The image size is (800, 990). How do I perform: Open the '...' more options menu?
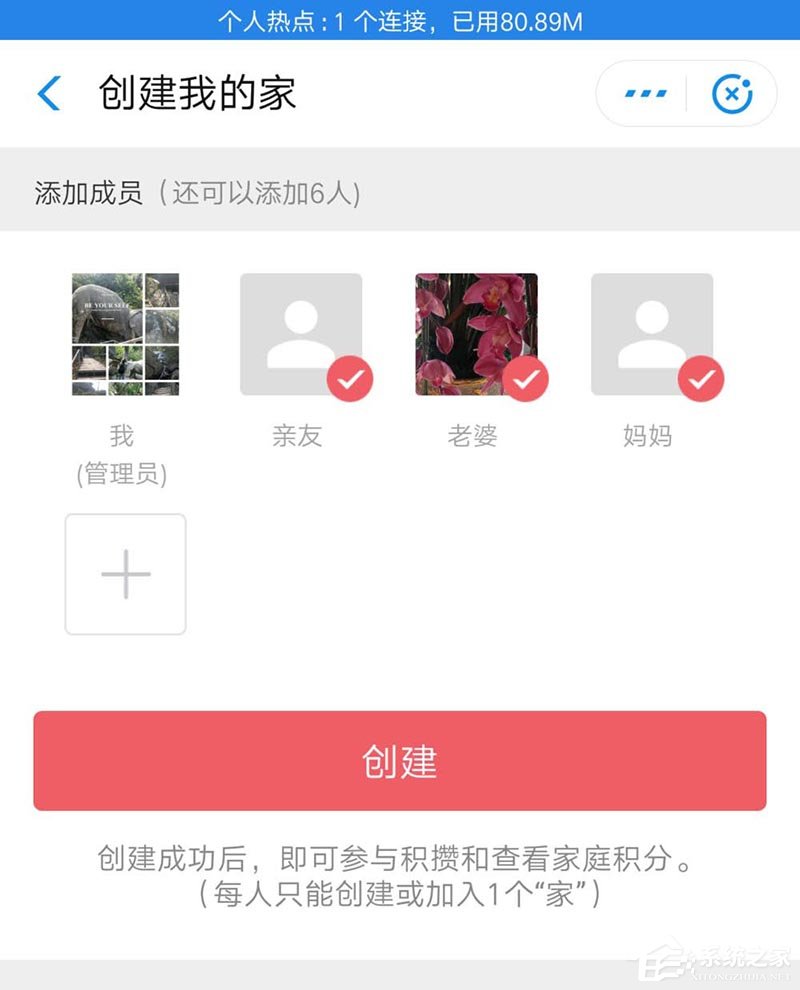click(643, 92)
